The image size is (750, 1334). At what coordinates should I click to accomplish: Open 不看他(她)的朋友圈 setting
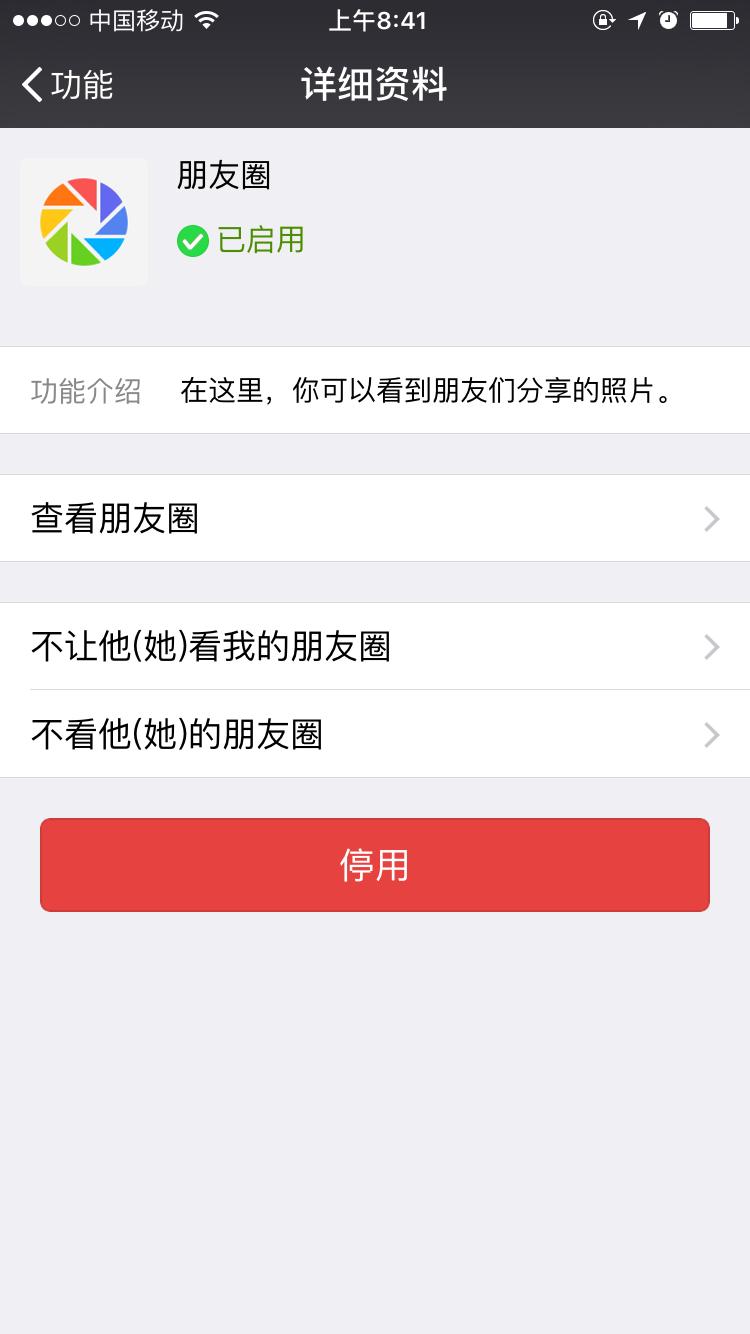(x=375, y=734)
